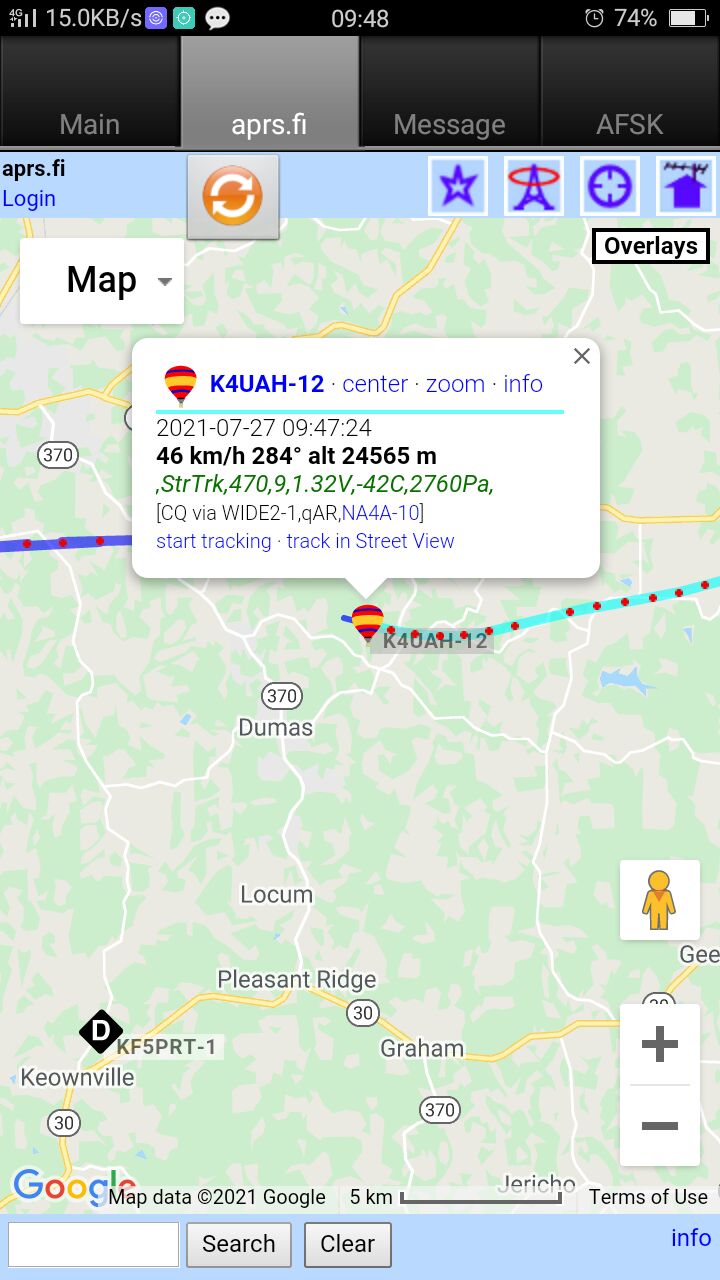
Task: Tap the callsign search field
Action: click(93, 1244)
